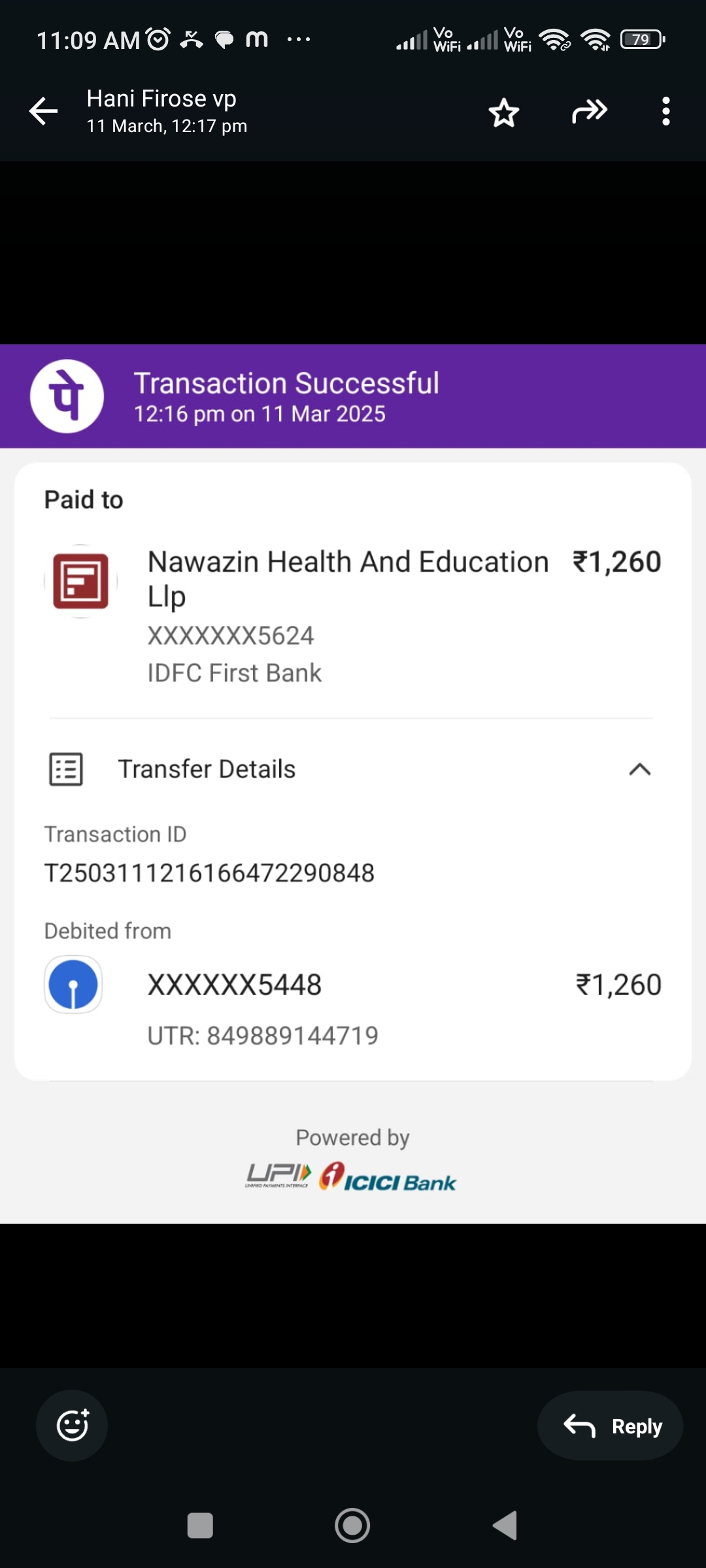Screen dimensions: 706x1568
Task: Add an emoji reaction
Action: pyautogui.click(x=72, y=1425)
